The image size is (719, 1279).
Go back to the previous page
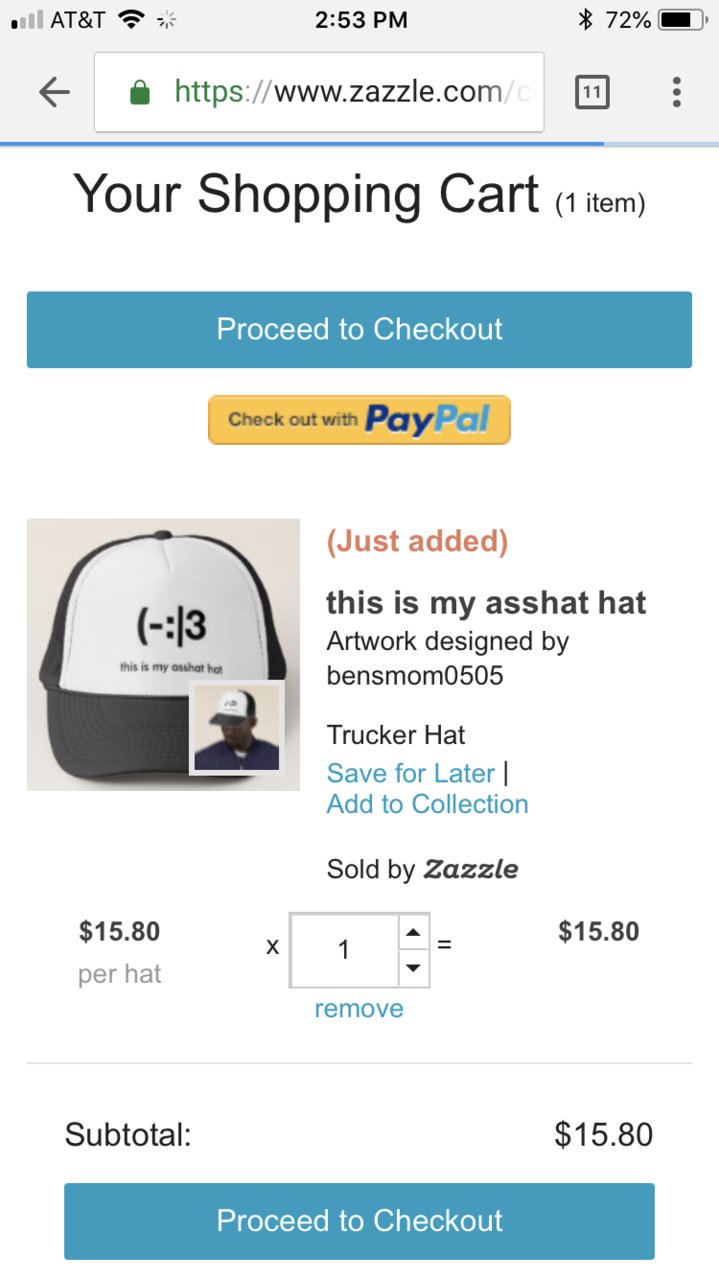[x=54, y=93]
